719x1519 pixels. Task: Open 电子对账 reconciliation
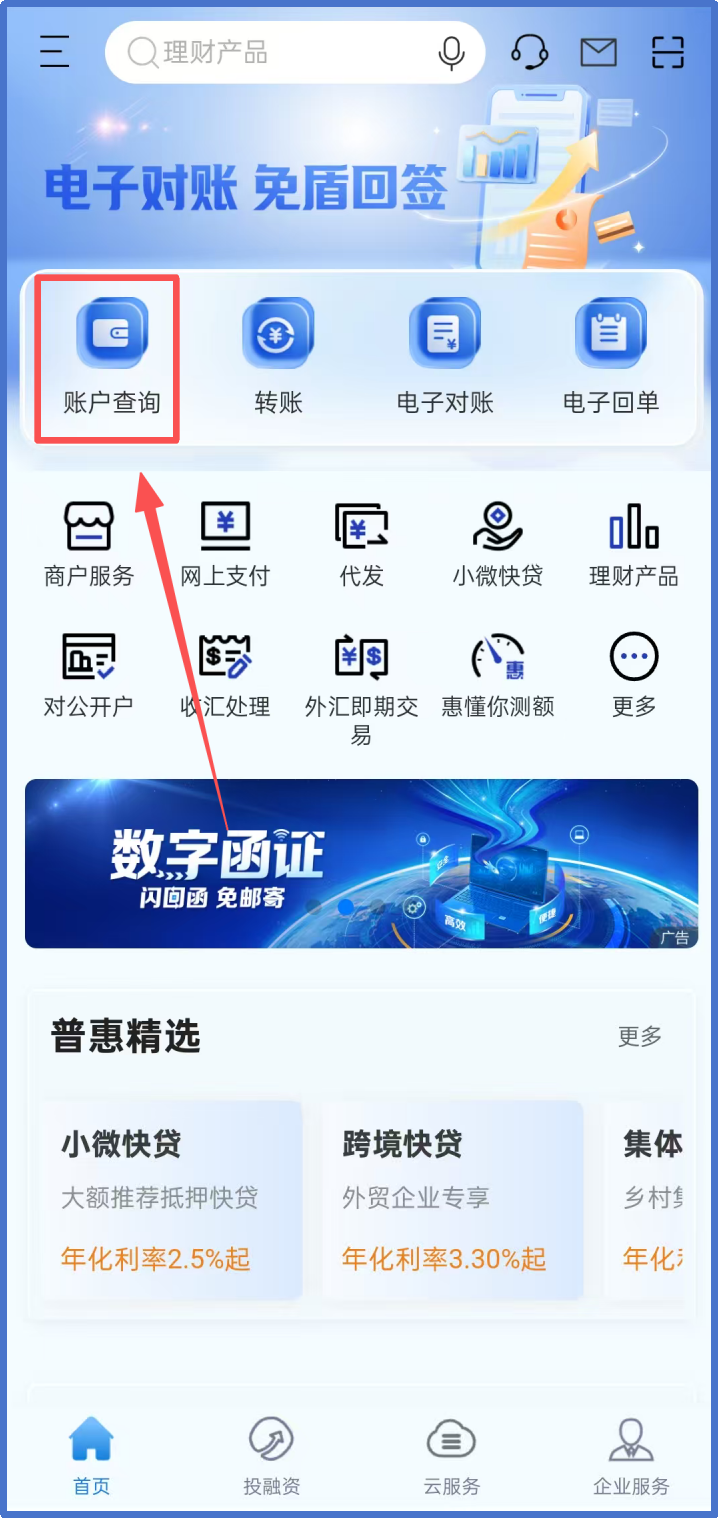[x=445, y=358]
